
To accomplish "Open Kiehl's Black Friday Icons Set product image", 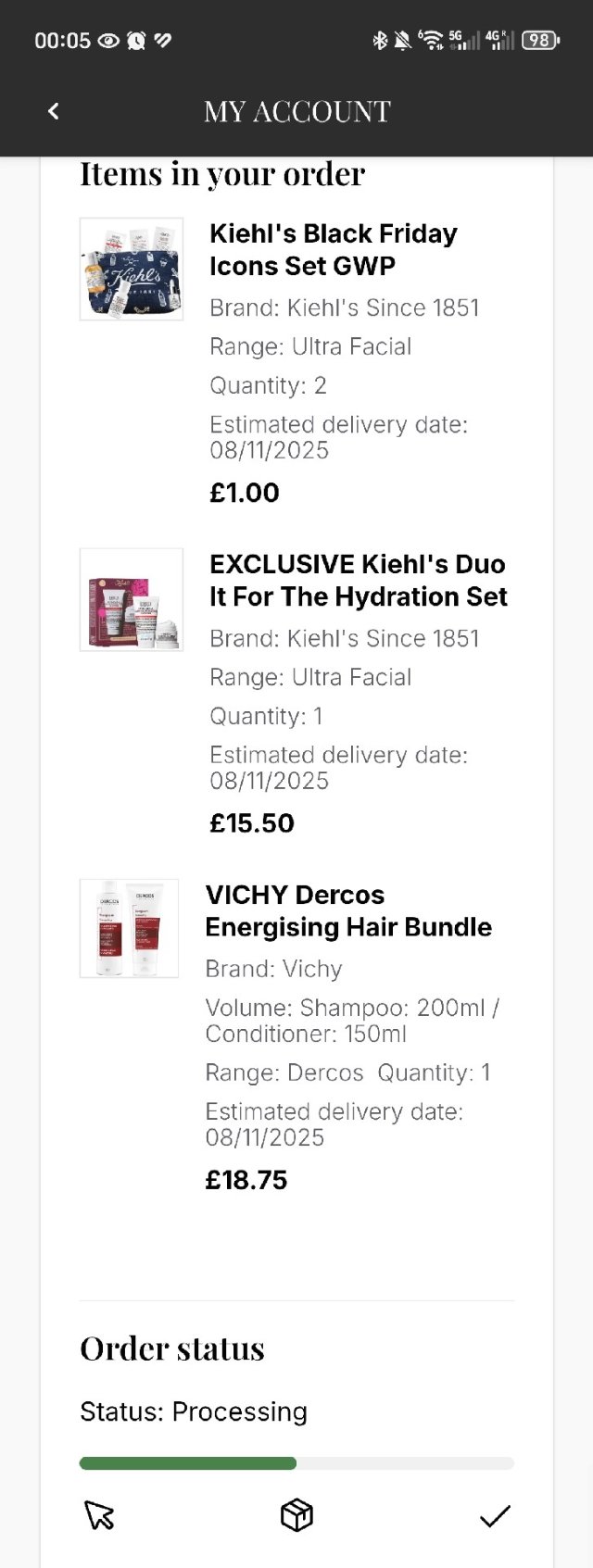I will (132, 270).
